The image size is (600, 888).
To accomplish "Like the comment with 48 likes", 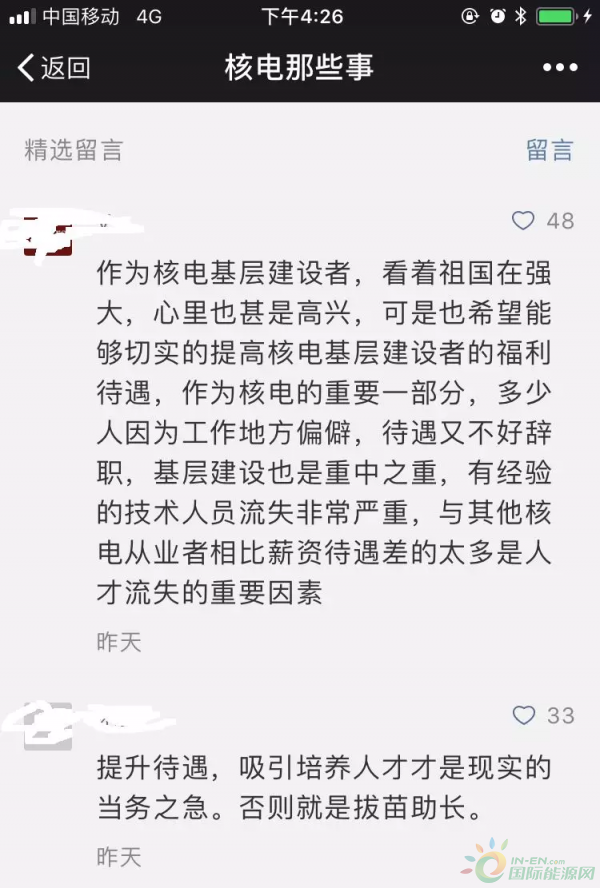I will coord(523,220).
